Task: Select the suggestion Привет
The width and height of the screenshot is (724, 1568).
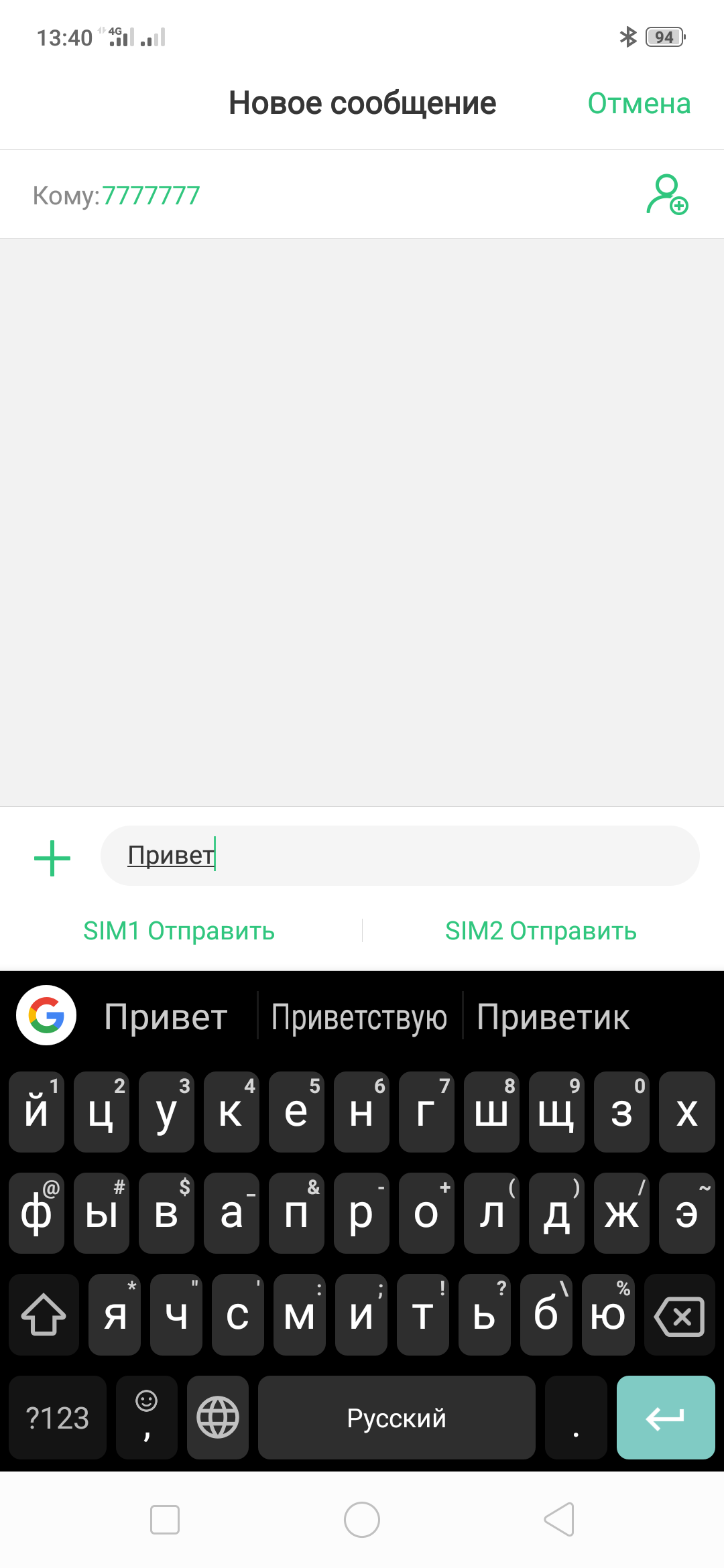Action: 166,1017
